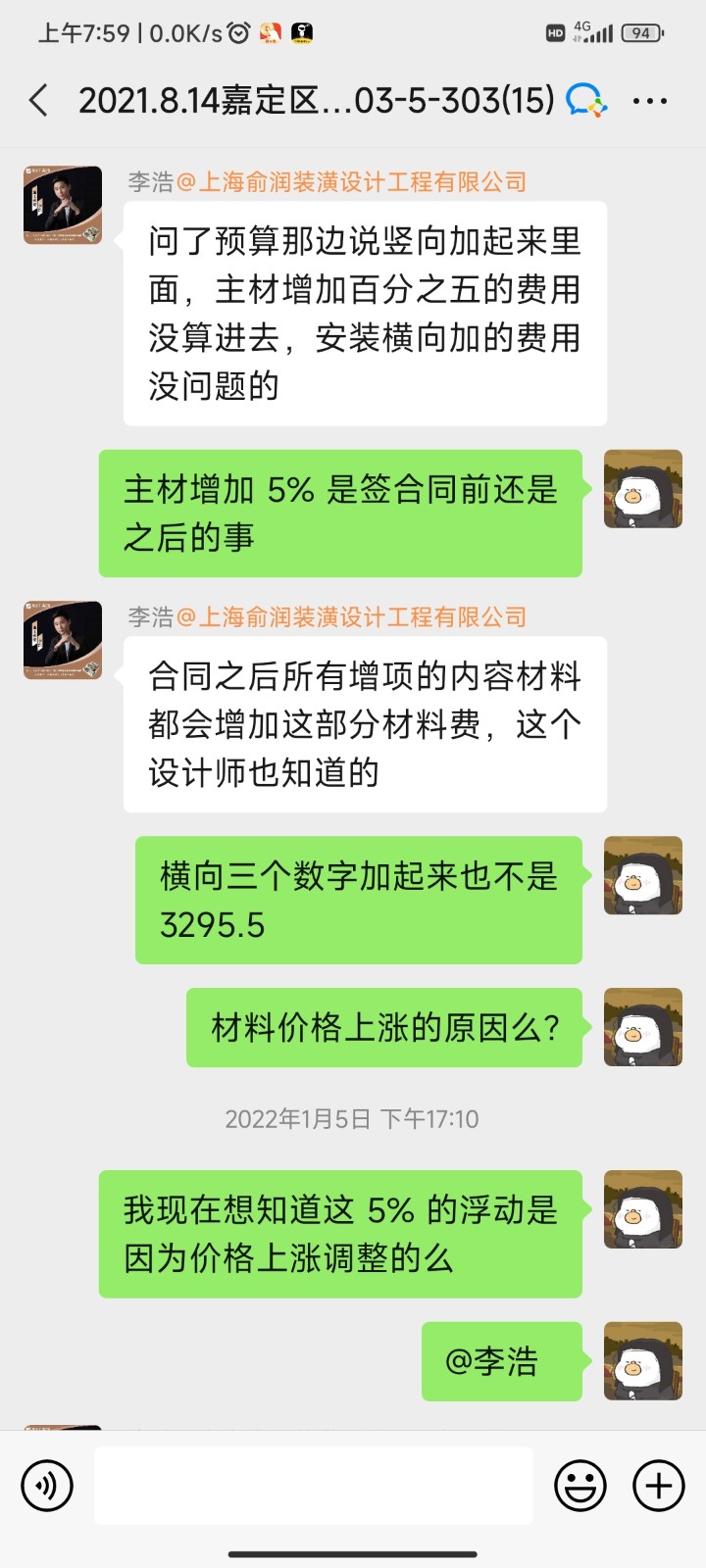706x1568 pixels.
Task: Tap 李浩's avatar beside the 合同之后 message
Action: pyautogui.click(x=63, y=640)
